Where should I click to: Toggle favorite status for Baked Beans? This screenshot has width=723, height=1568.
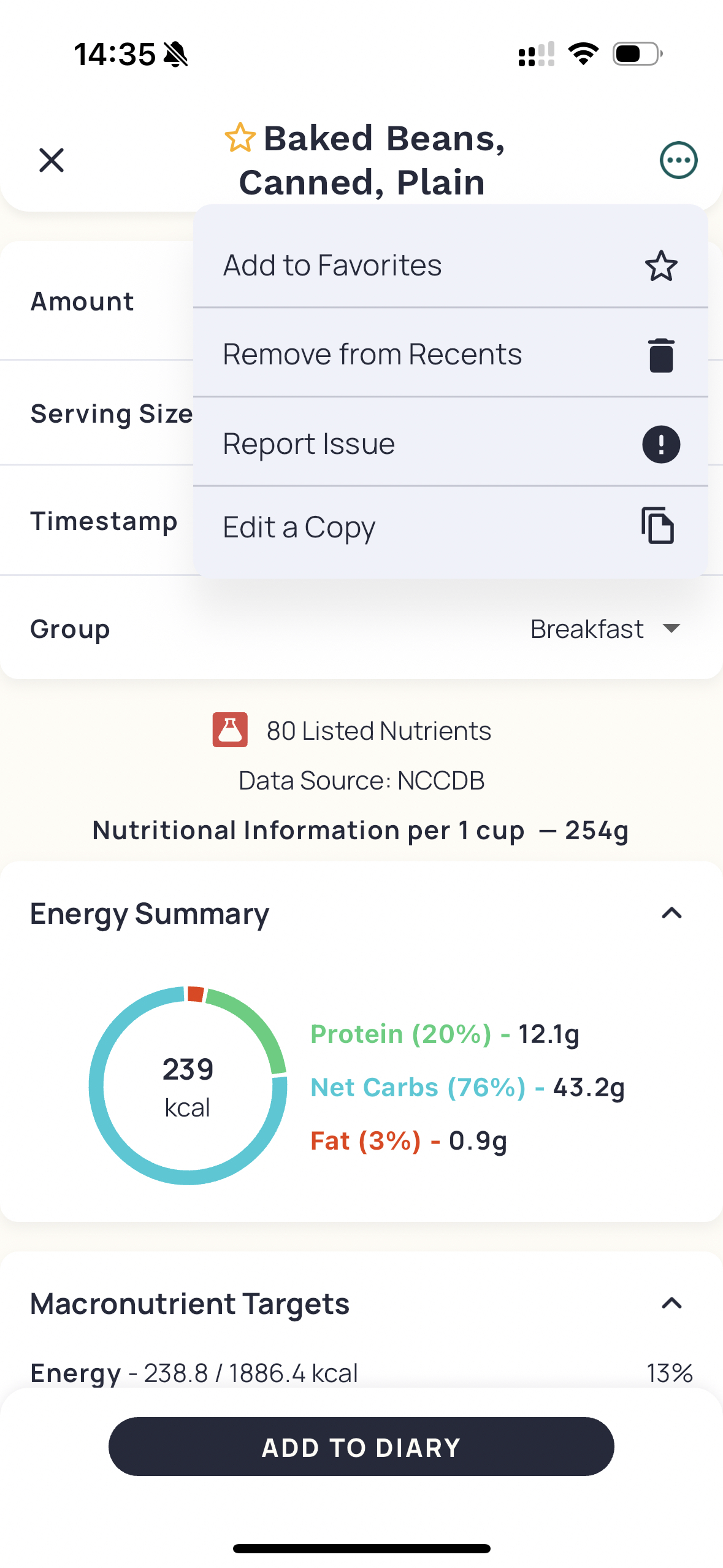coord(240,138)
